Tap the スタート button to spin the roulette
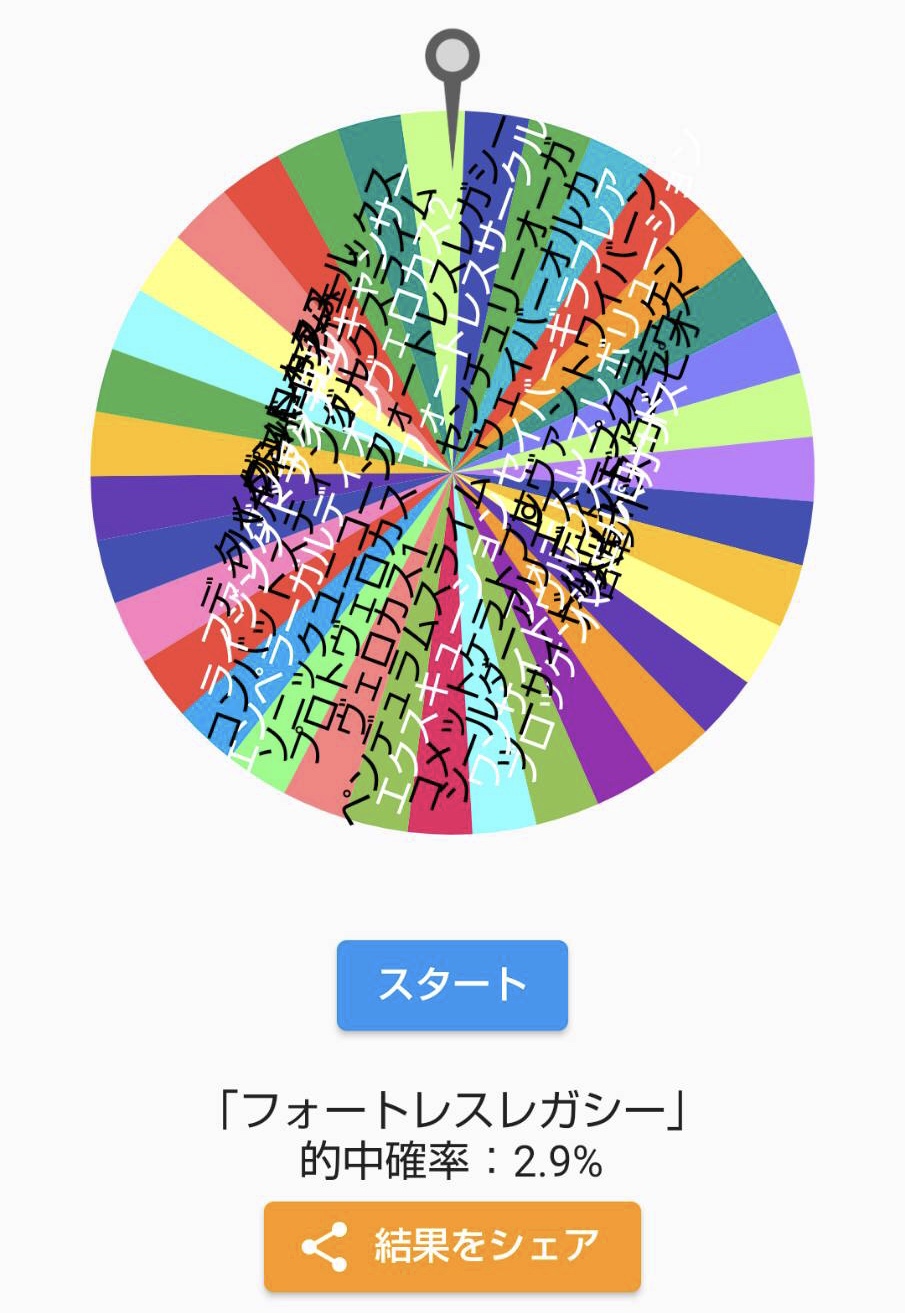The height and width of the screenshot is (1313, 905). point(452,984)
